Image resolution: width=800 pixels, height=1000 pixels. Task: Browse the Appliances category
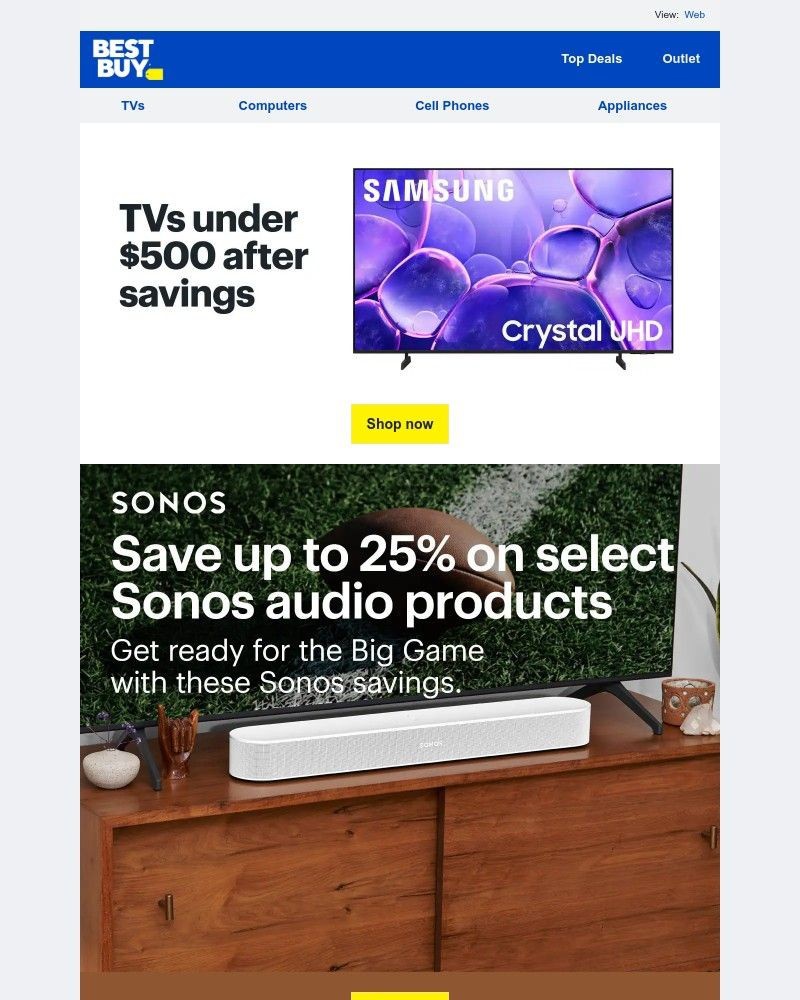point(631,105)
